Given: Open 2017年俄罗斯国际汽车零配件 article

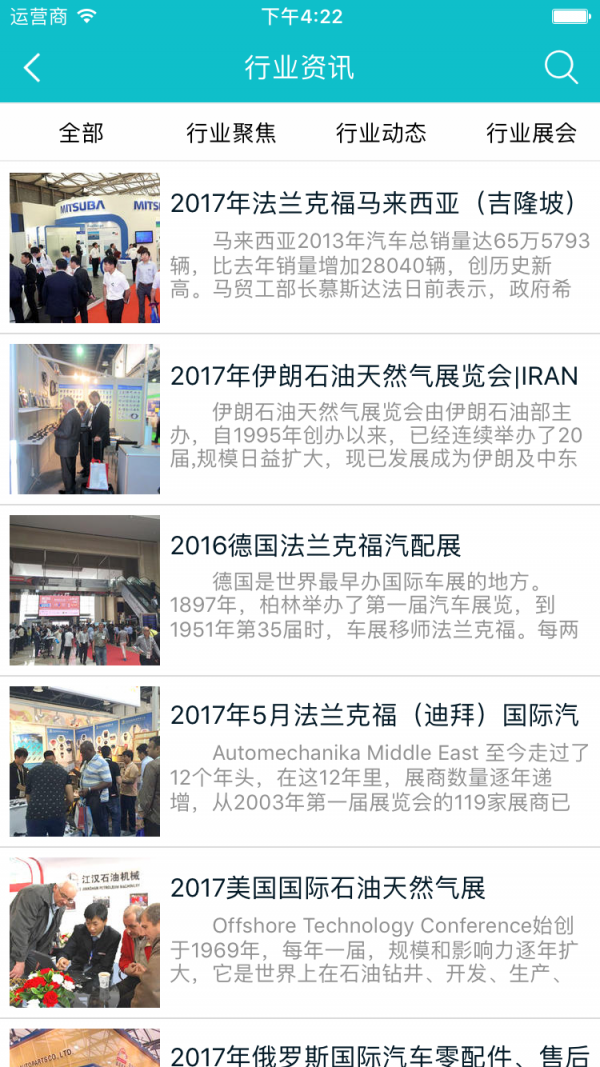Looking at the screenshot, I should (380, 1054).
